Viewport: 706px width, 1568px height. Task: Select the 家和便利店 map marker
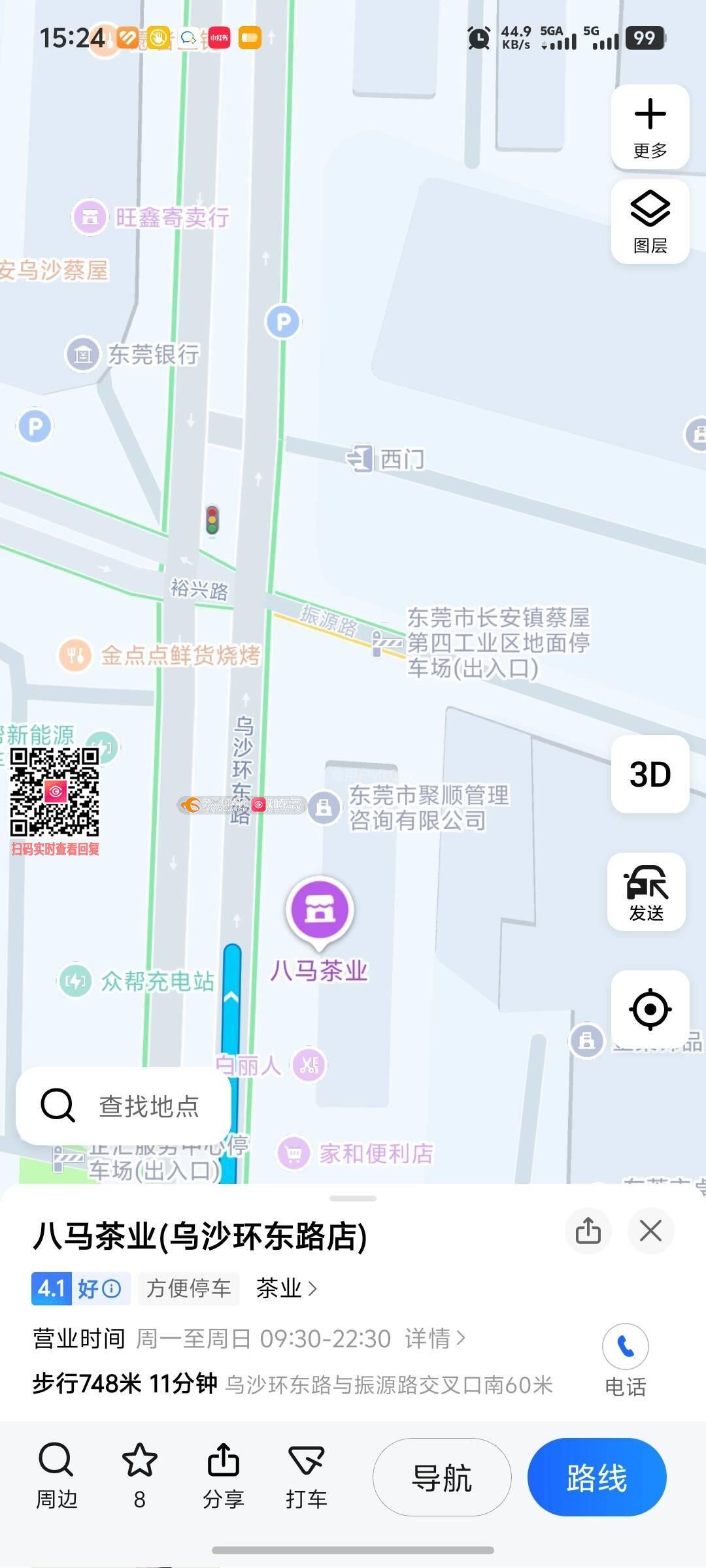(x=294, y=1154)
